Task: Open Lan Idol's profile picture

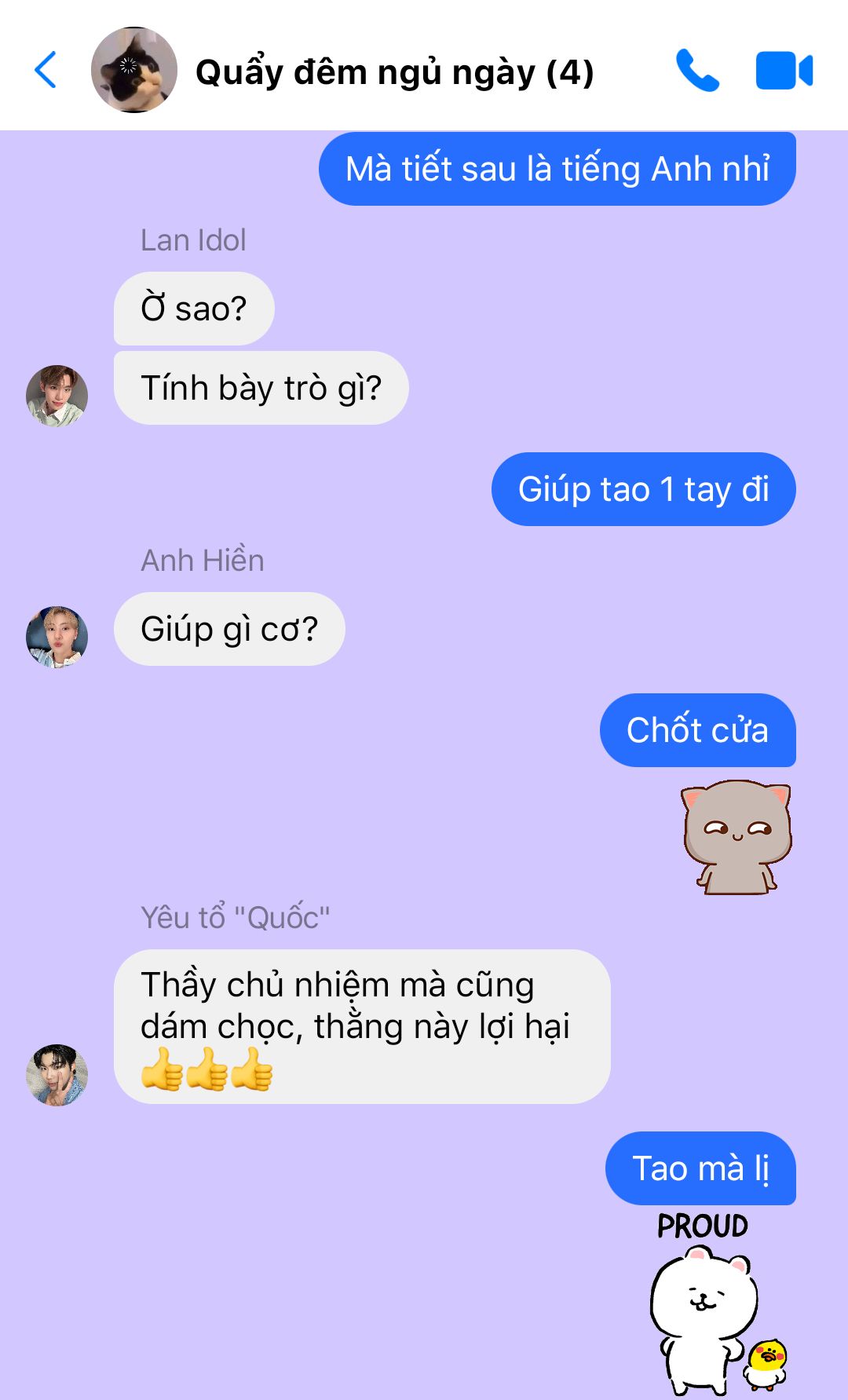Action: pyautogui.click(x=57, y=396)
